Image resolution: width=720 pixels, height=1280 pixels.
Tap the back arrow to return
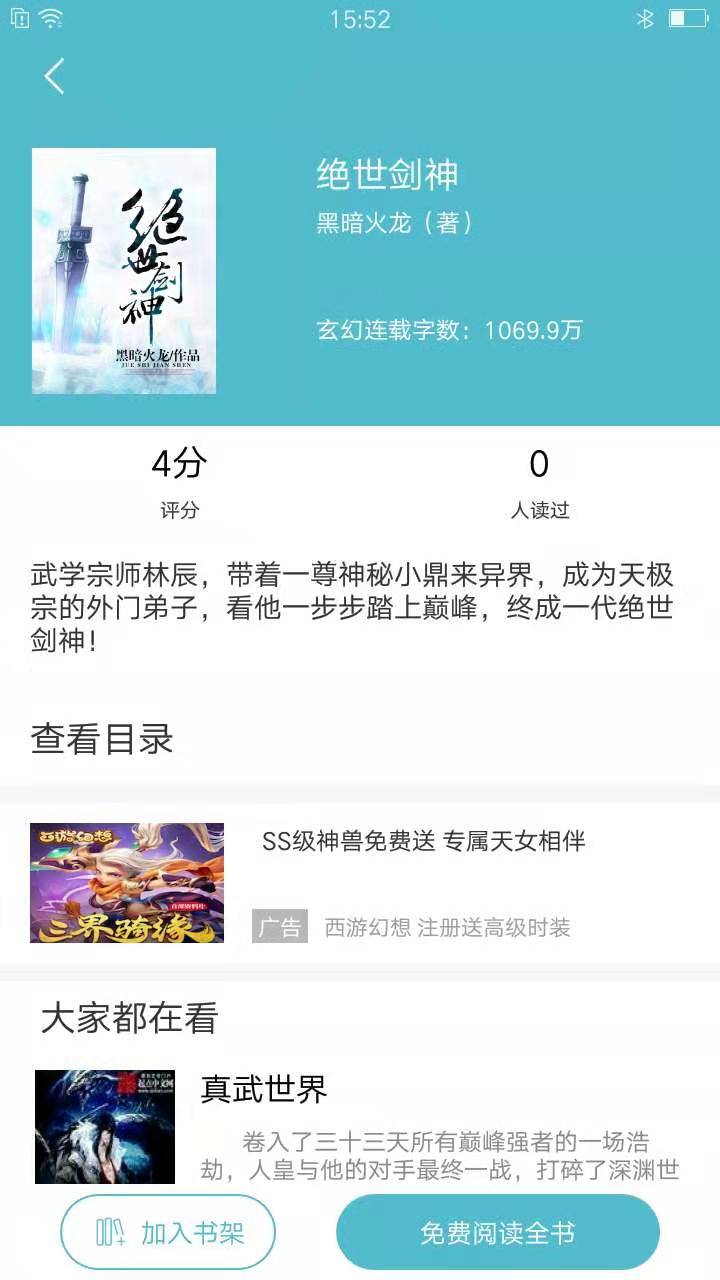click(54, 76)
